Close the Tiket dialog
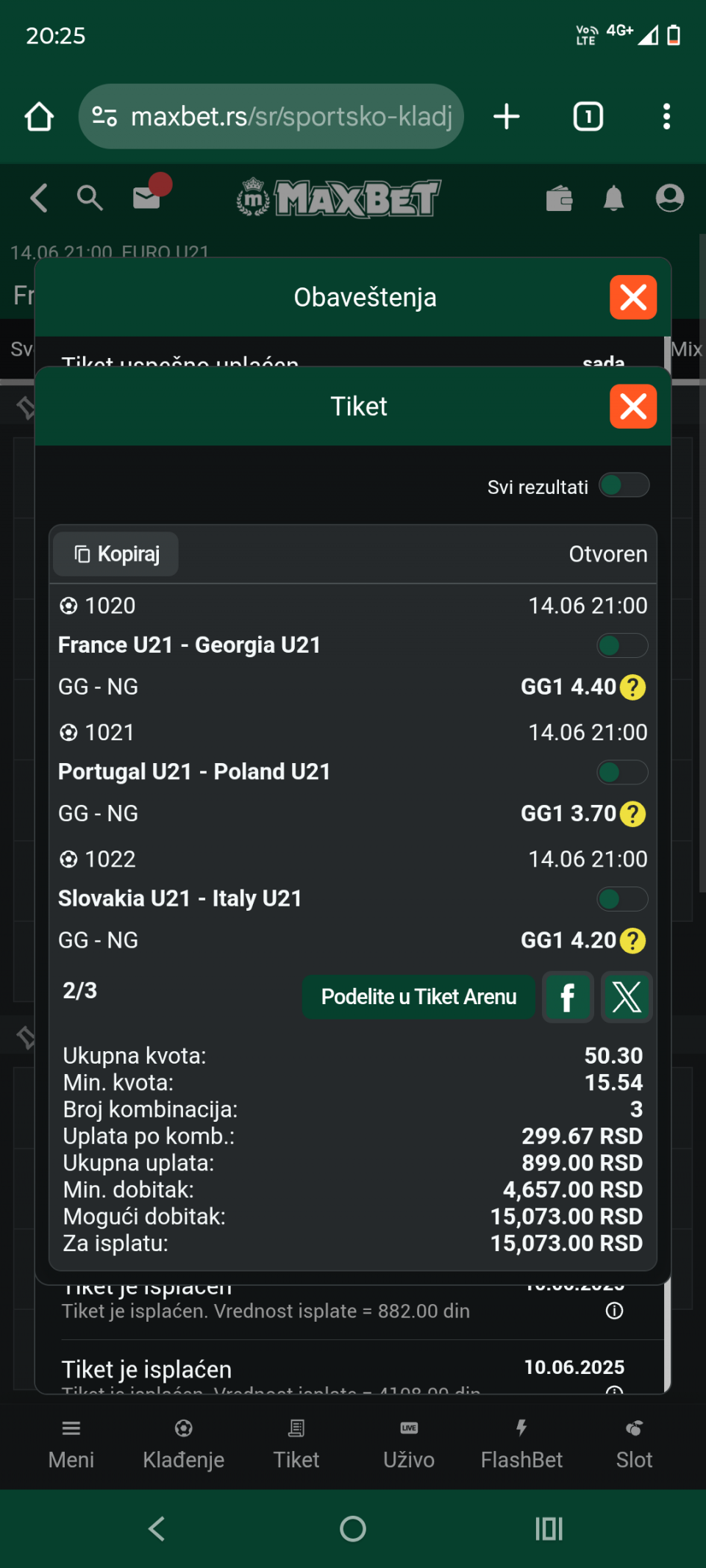This screenshot has width=706, height=1568. 633,406
